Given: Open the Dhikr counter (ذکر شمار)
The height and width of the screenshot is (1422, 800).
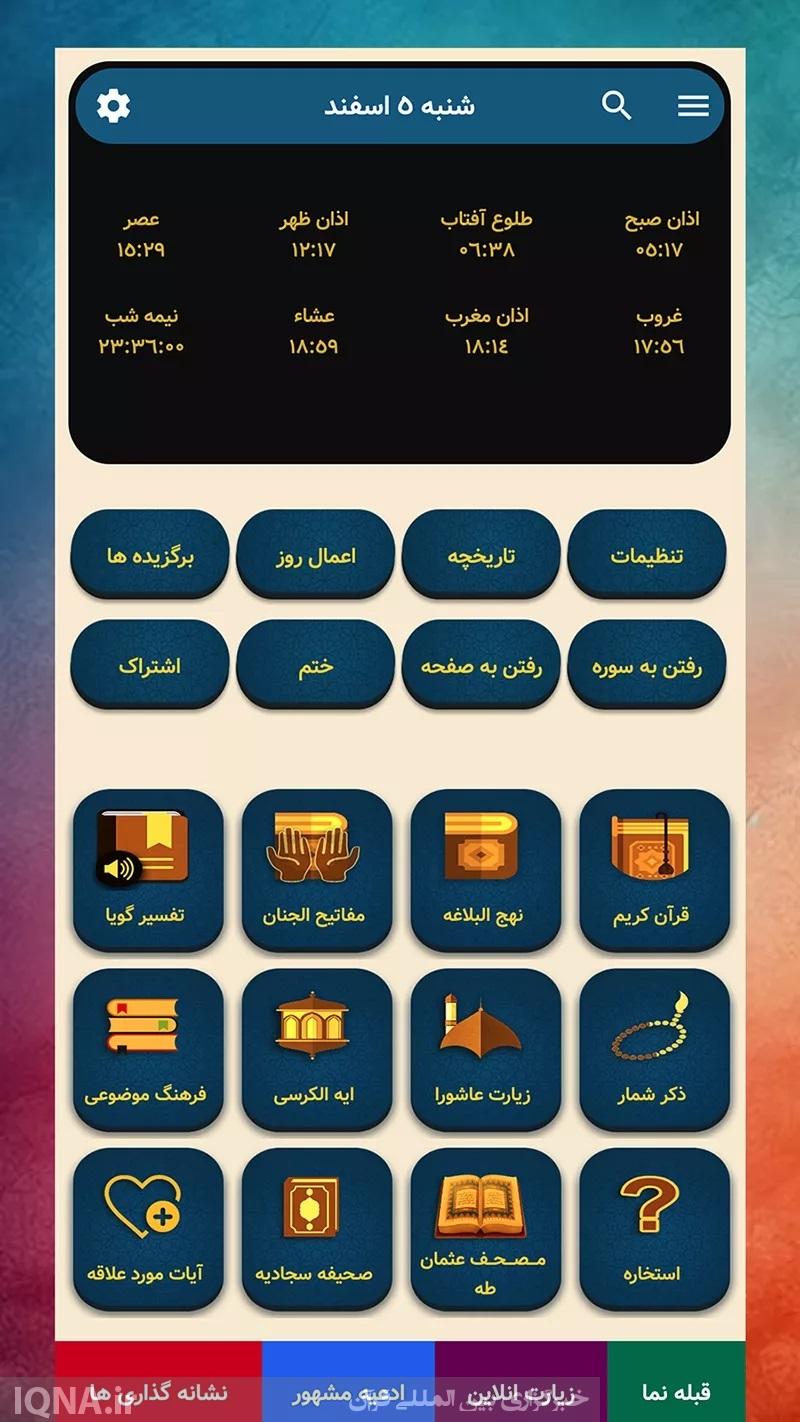Looking at the screenshot, I should coord(655,1050).
